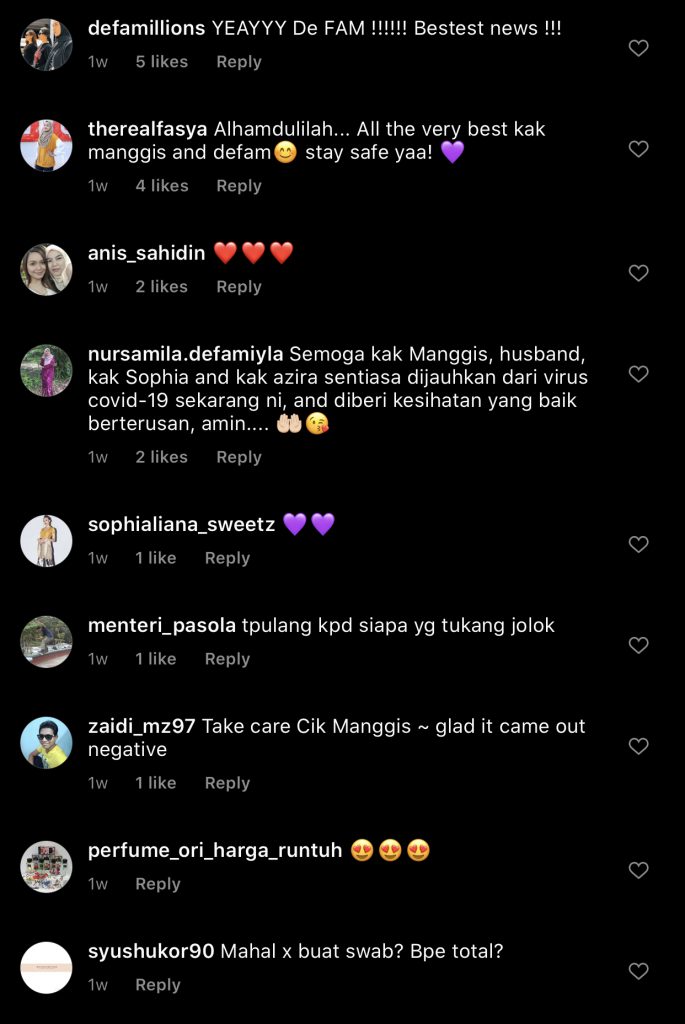Open the username sophialiana_sweetz
The height and width of the screenshot is (1024, 685).
tap(181, 525)
